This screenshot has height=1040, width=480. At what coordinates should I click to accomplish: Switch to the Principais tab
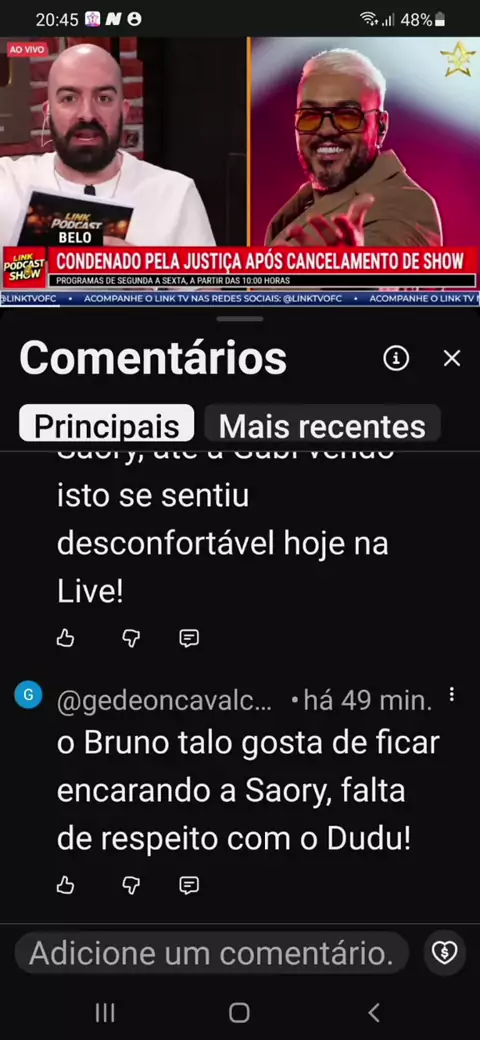pyautogui.click(x=107, y=424)
